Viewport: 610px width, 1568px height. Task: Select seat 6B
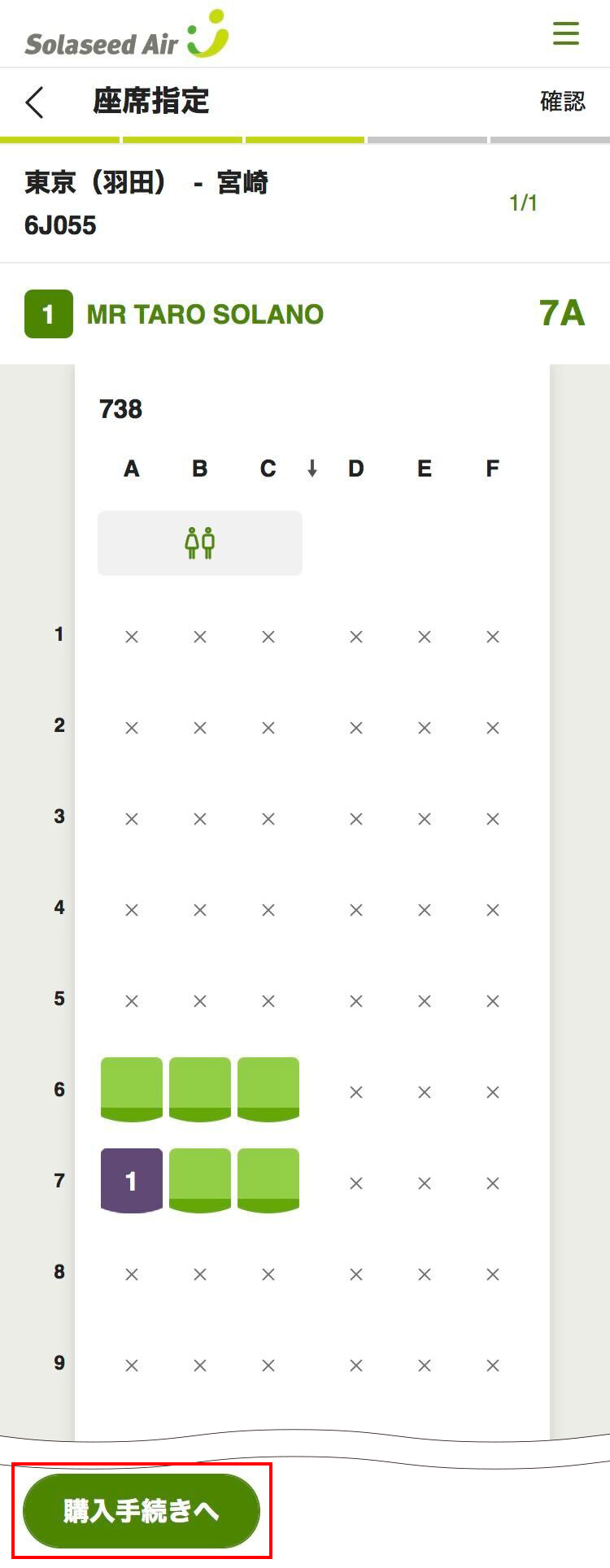point(200,1089)
